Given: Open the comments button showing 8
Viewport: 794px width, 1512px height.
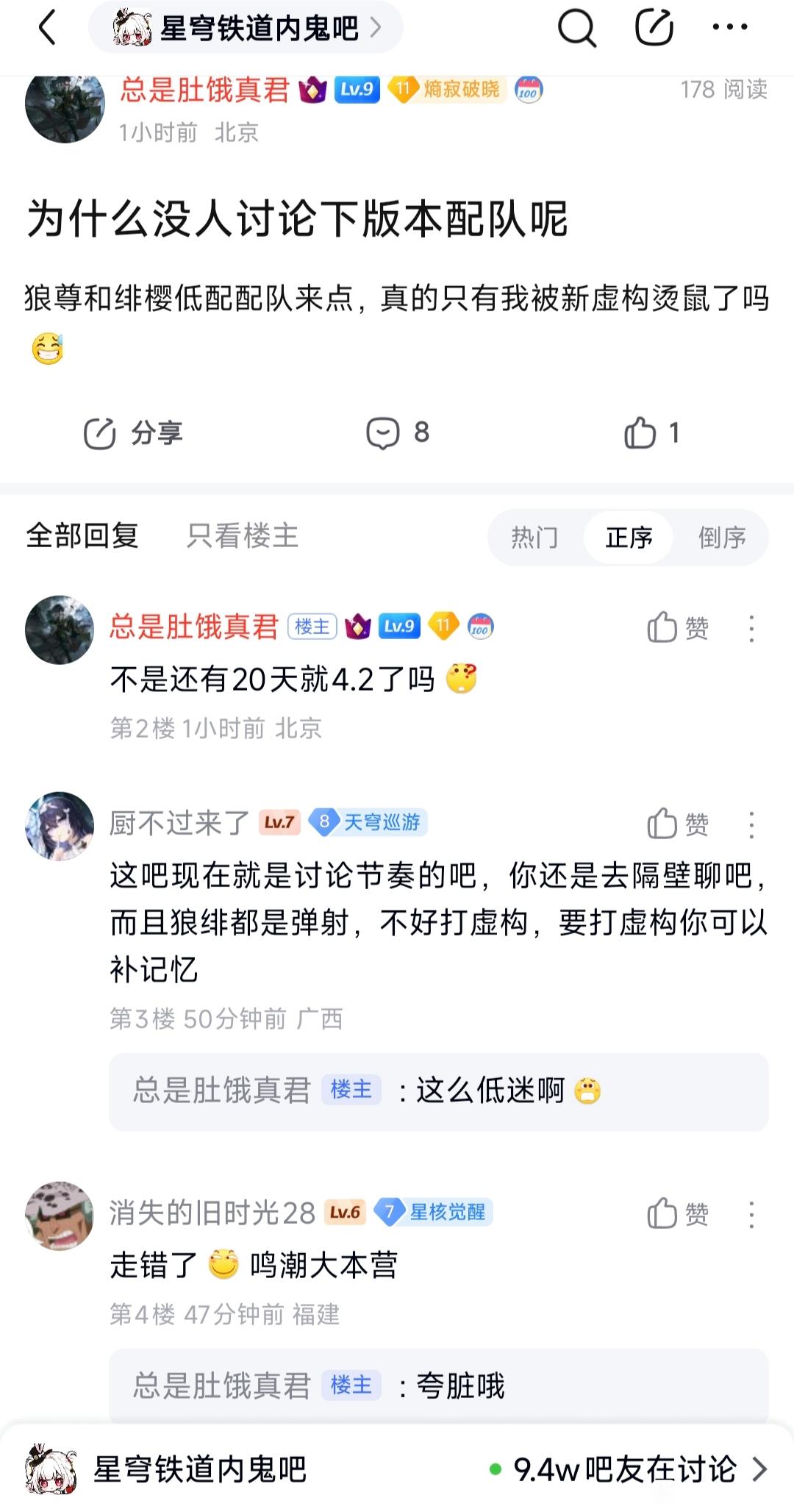Looking at the screenshot, I should coord(398,433).
